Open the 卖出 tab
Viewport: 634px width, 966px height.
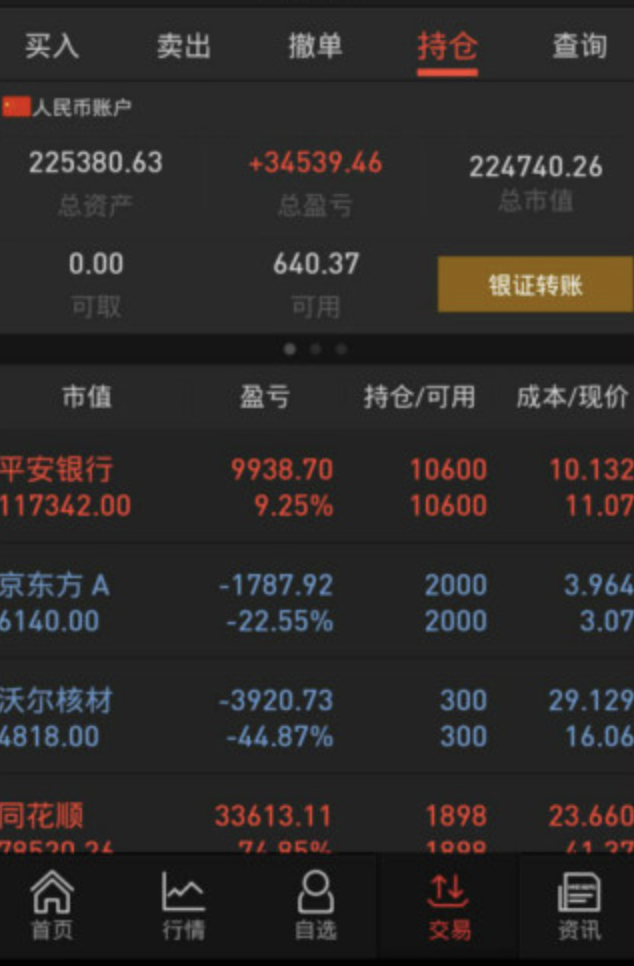[x=184, y=46]
